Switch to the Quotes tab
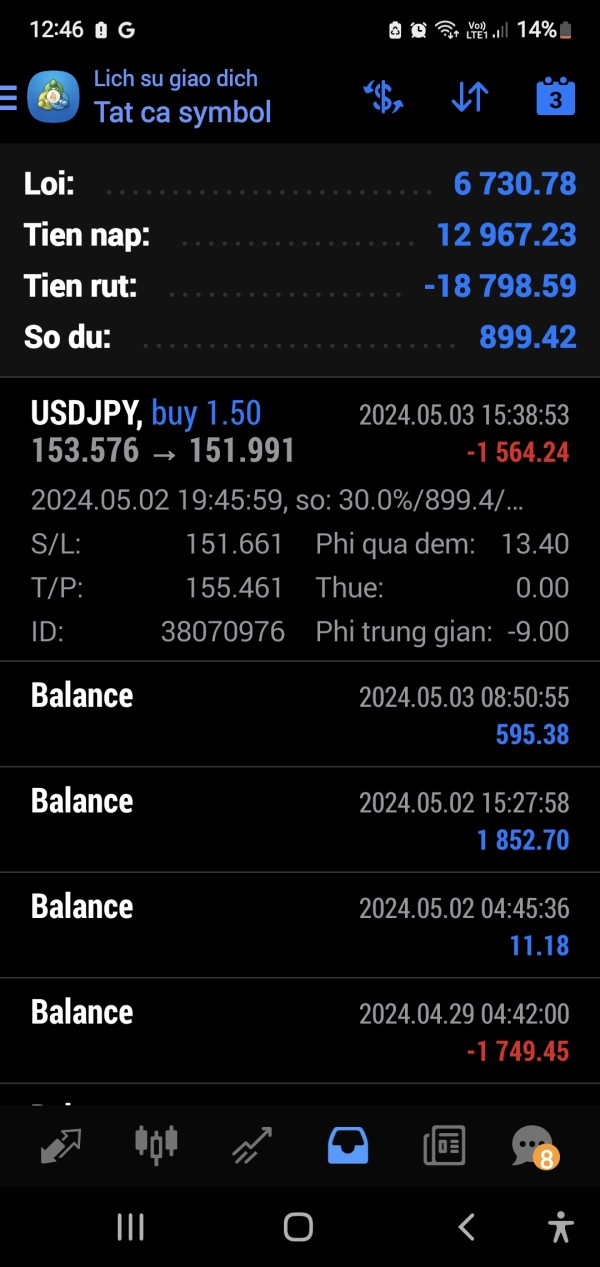 [61, 1145]
